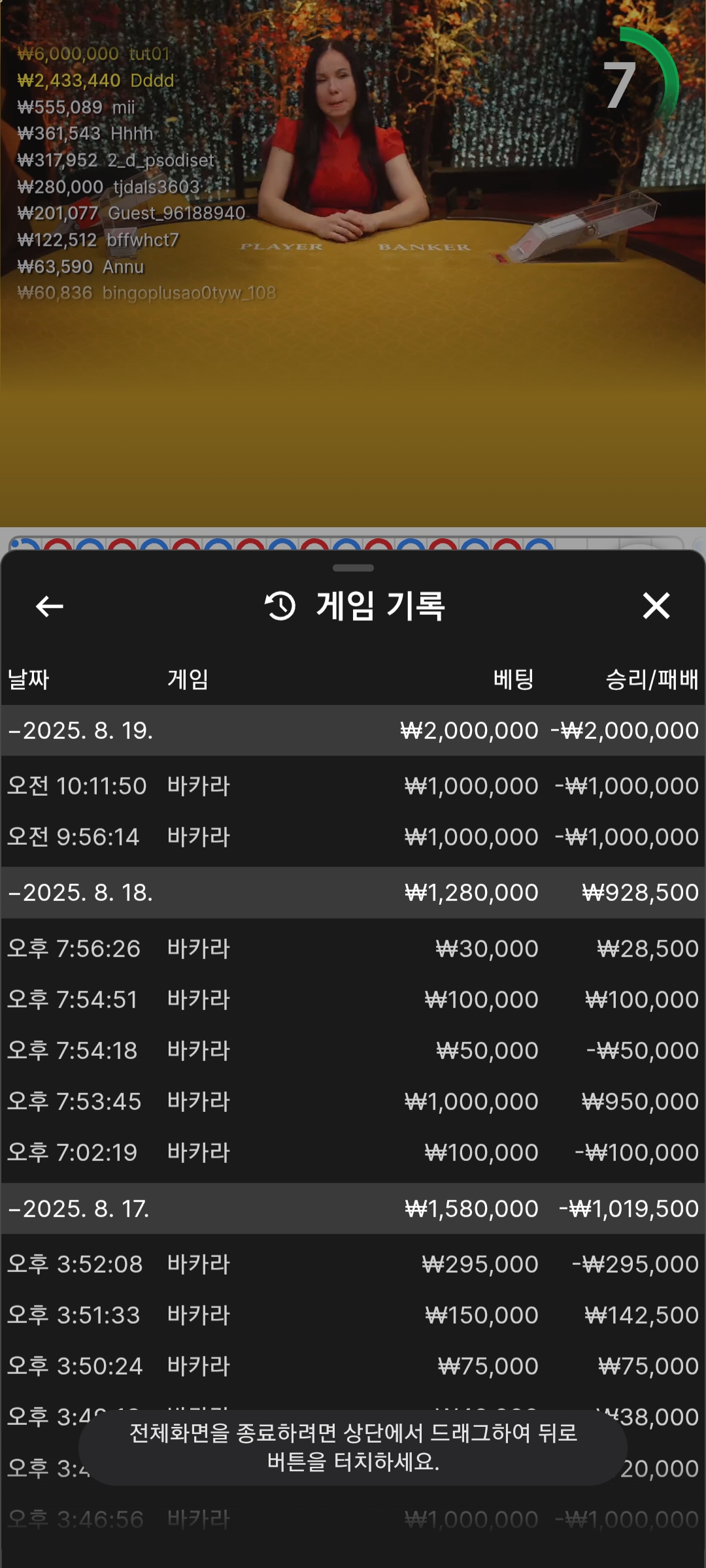Screen dimensions: 706x1568
Task: View the 오후 7:56:26 baccarat round
Action: (x=353, y=949)
